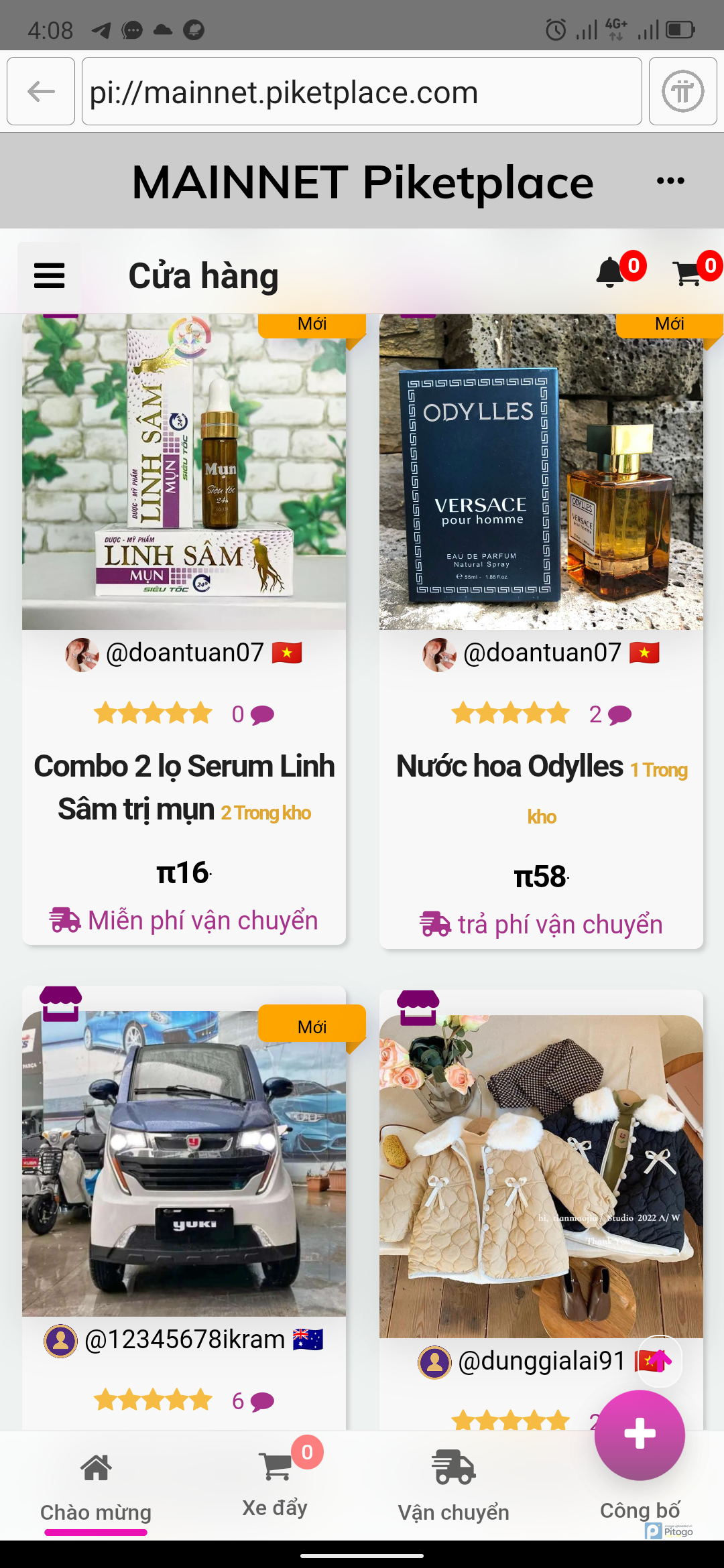This screenshot has height=1568, width=724.
Task: Tap the URL address bar
Action: click(362, 91)
